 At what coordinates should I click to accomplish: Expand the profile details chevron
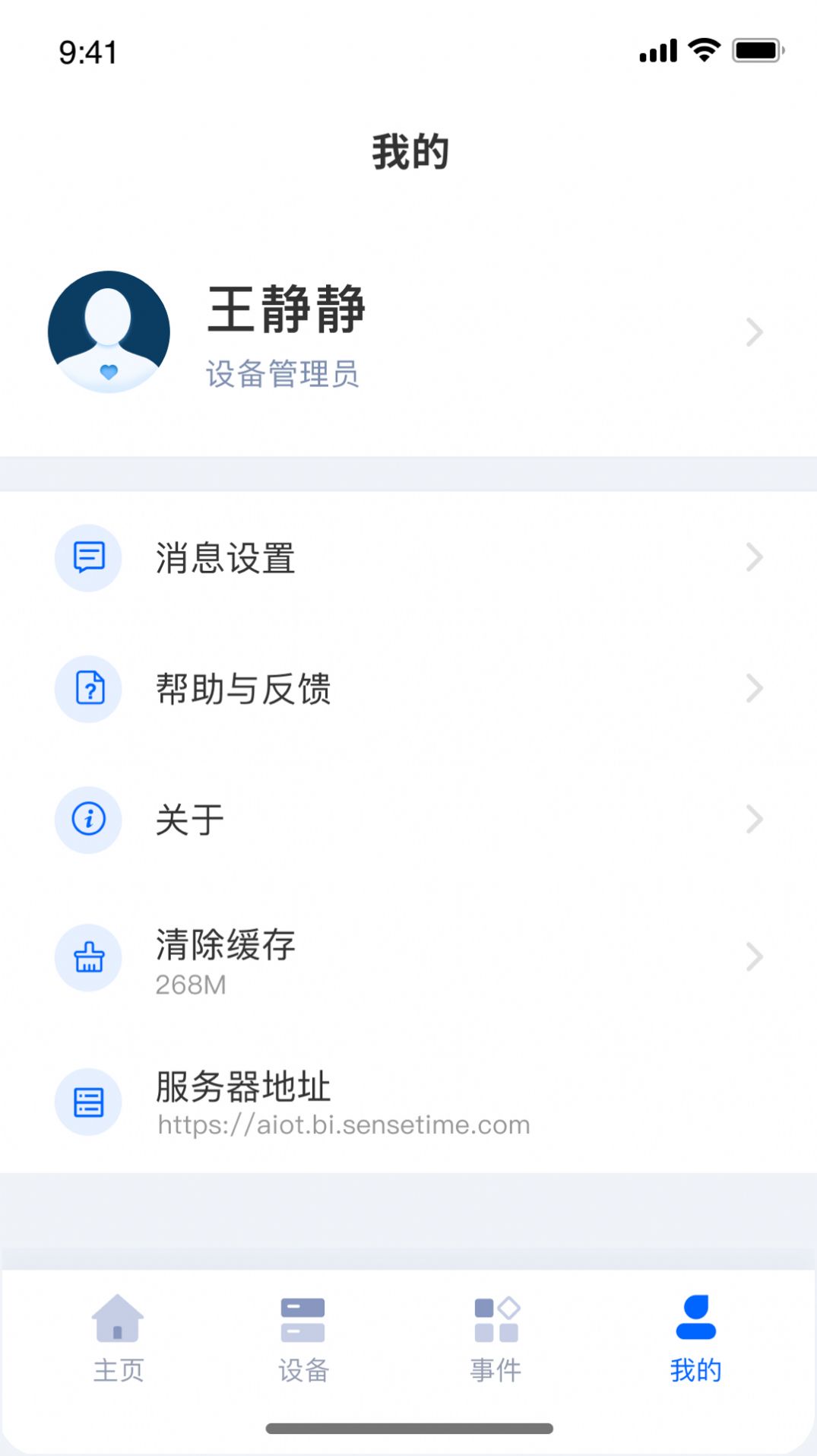pos(754,332)
